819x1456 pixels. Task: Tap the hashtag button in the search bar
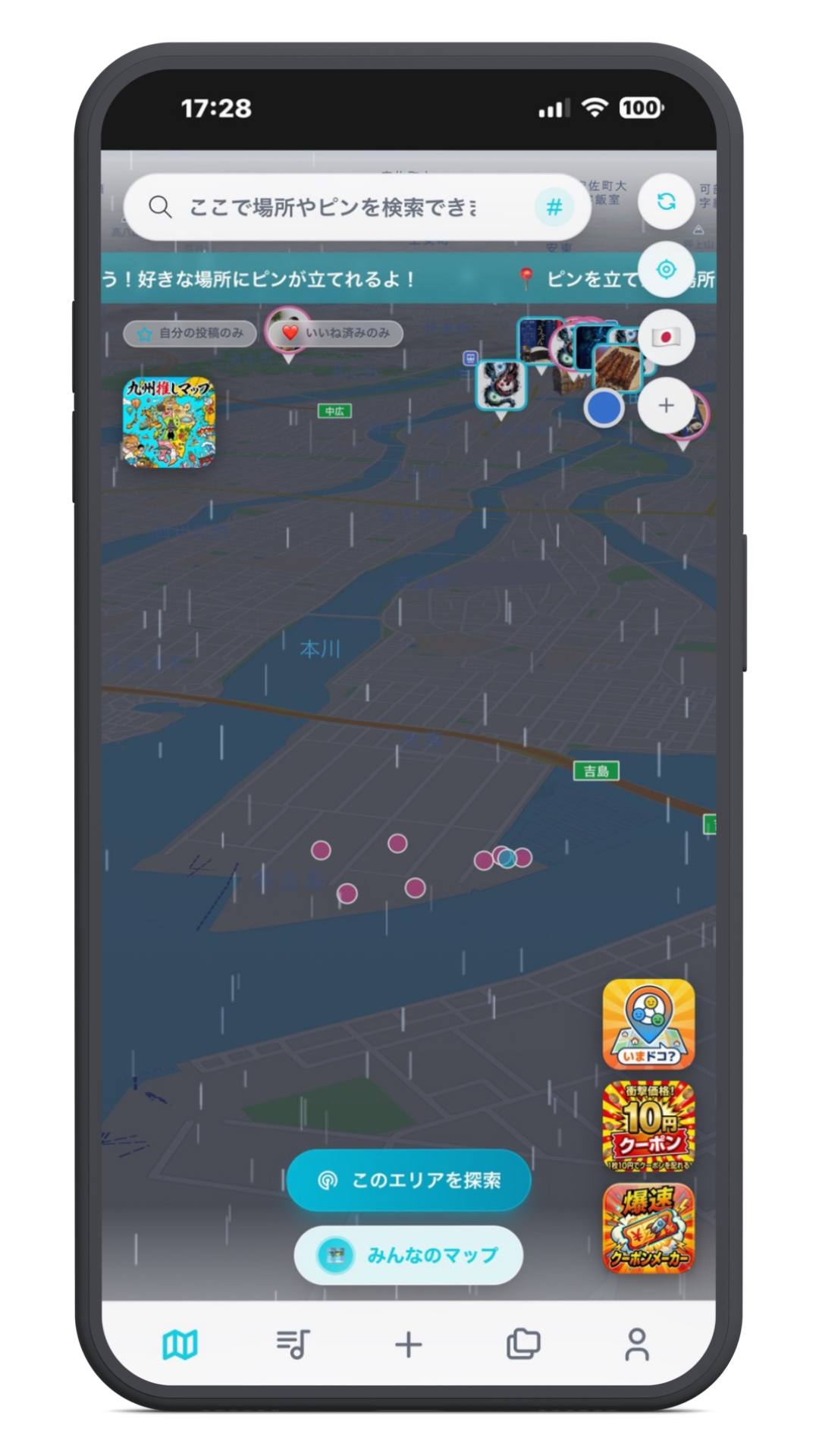[x=554, y=206]
